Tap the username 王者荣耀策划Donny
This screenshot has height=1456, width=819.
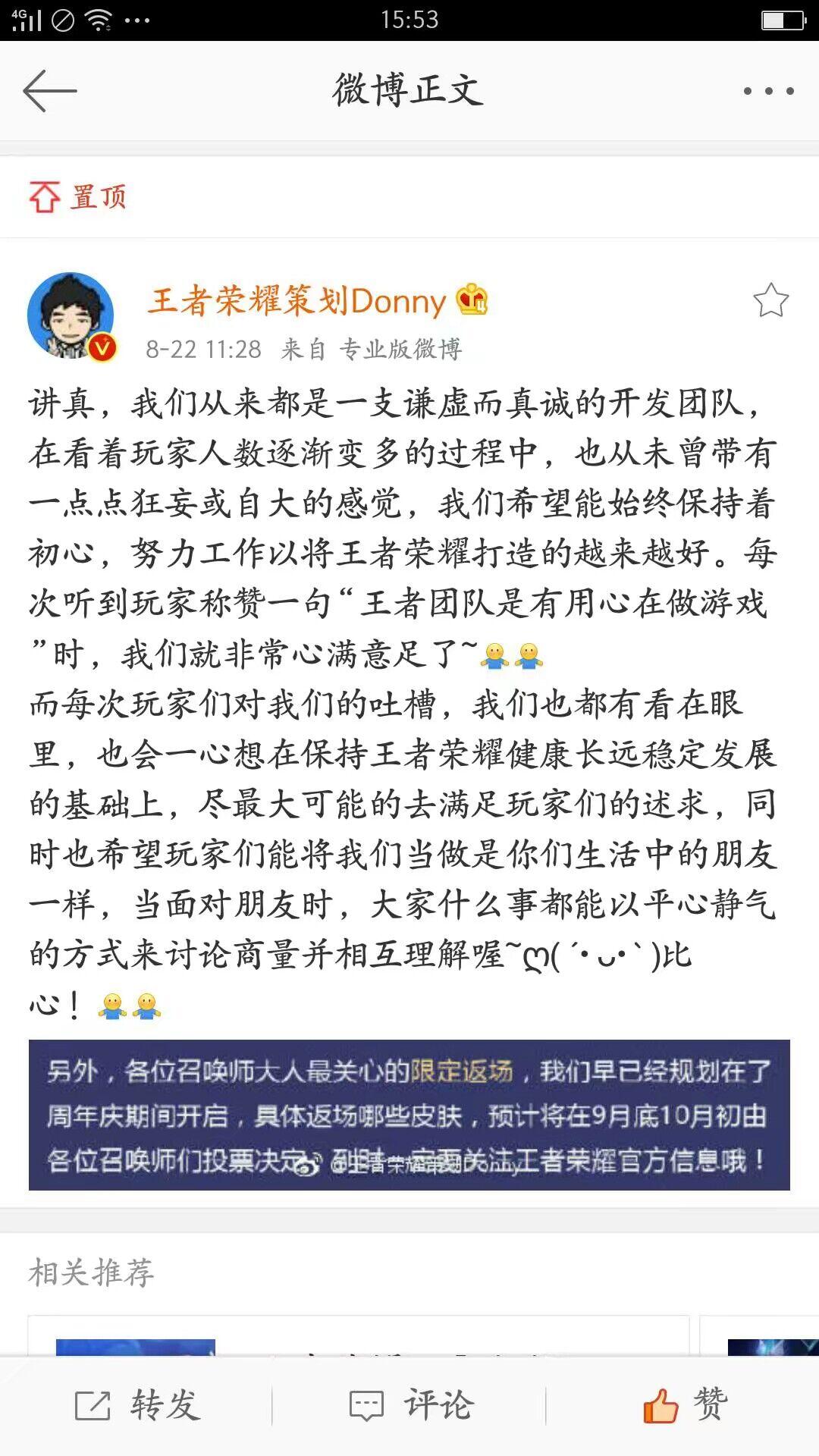pyautogui.click(x=297, y=301)
